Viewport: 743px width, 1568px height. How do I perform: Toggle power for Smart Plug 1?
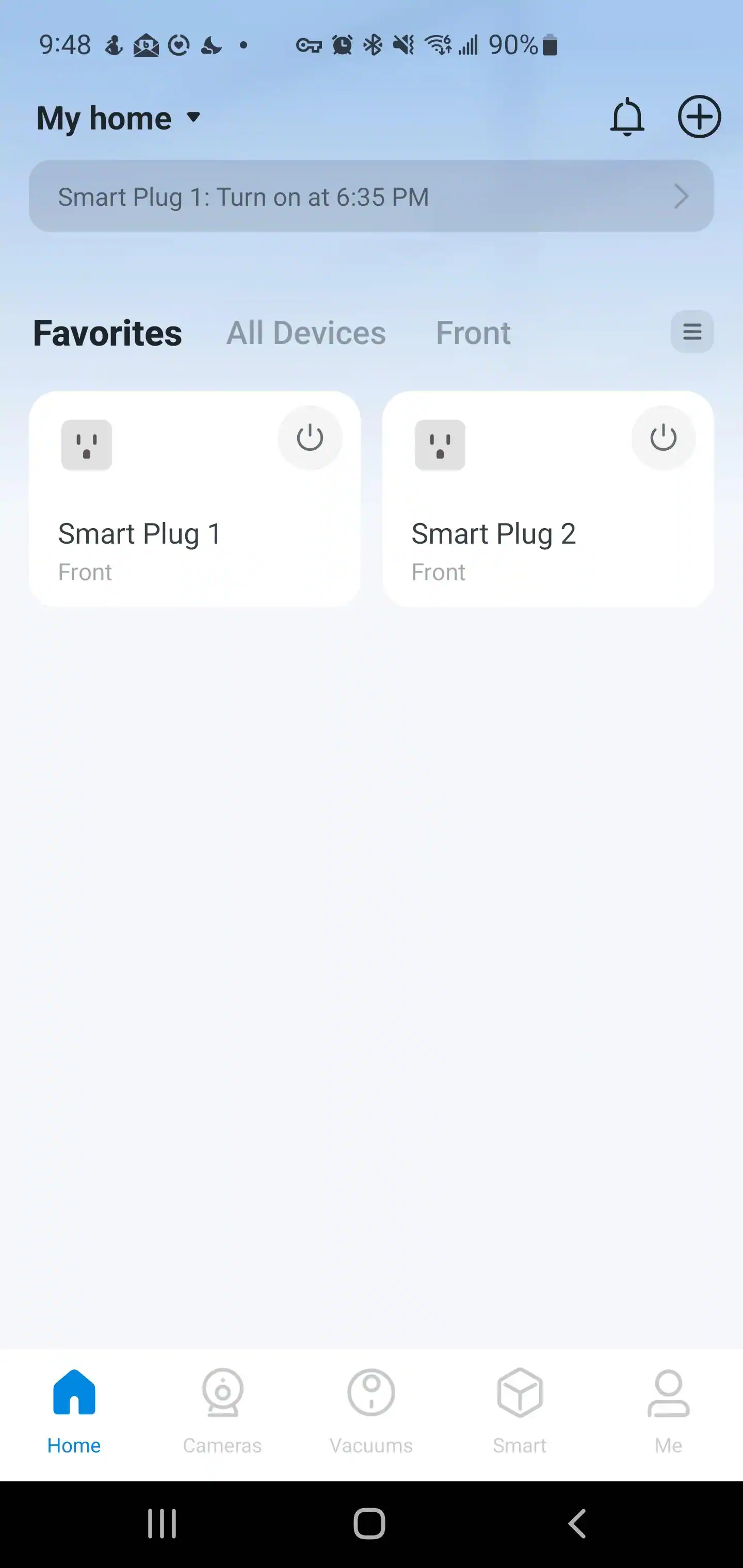pyautogui.click(x=310, y=438)
